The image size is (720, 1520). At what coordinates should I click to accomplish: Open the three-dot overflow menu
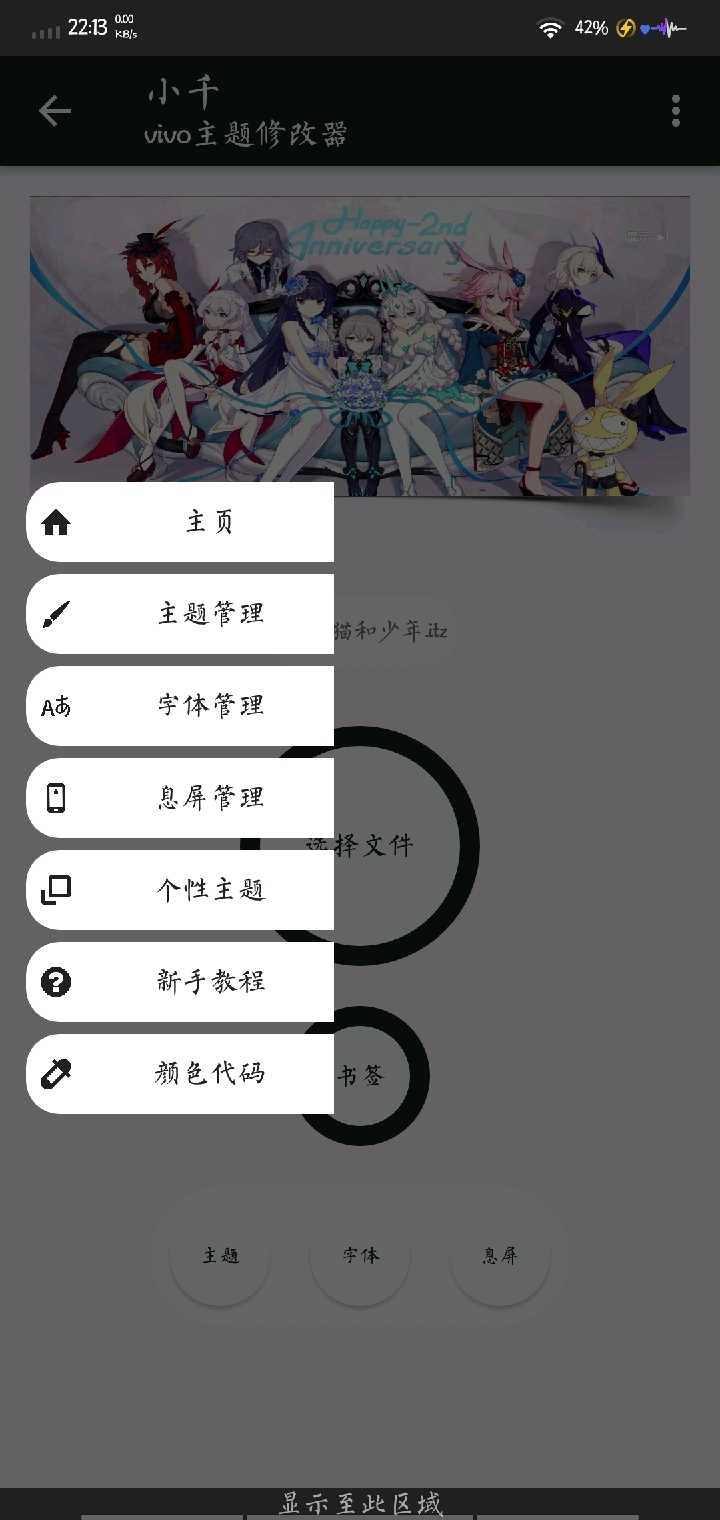click(x=676, y=111)
